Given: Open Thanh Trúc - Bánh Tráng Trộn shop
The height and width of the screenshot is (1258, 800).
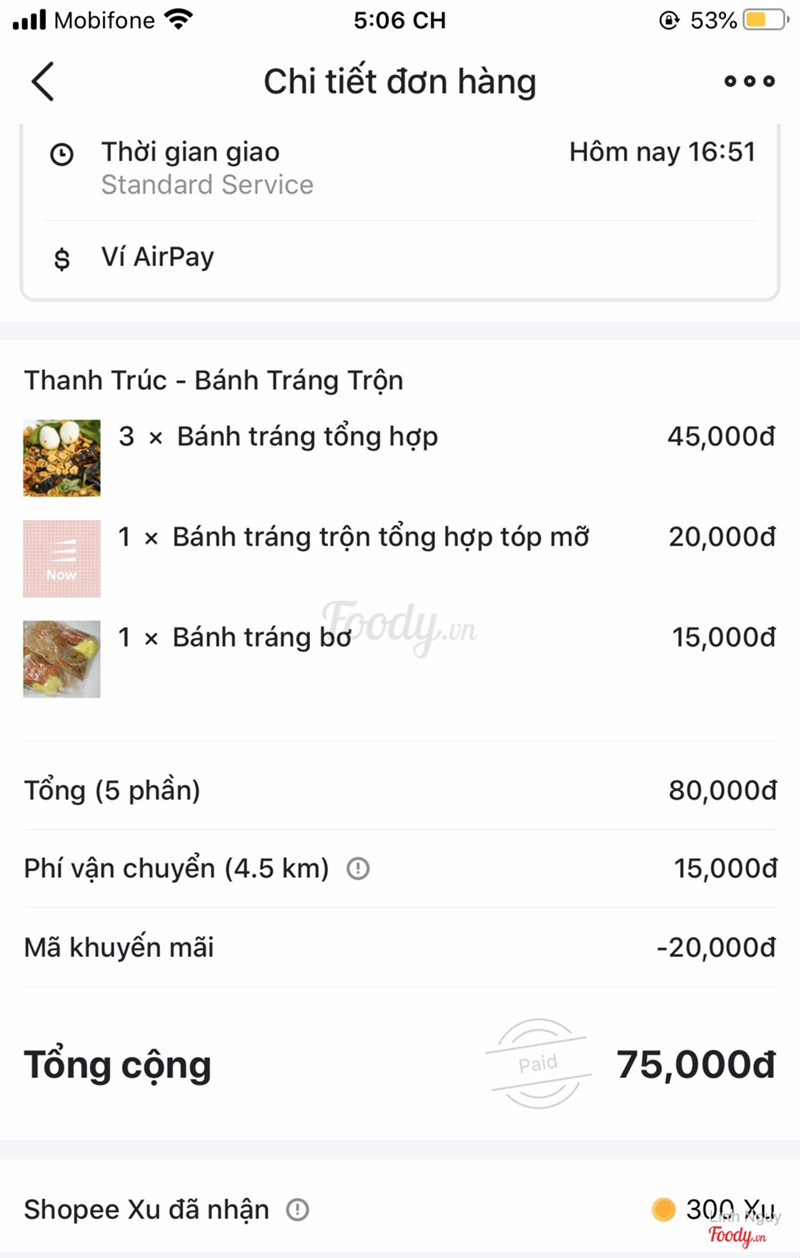Looking at the screenshot, I should pos(214,380).
